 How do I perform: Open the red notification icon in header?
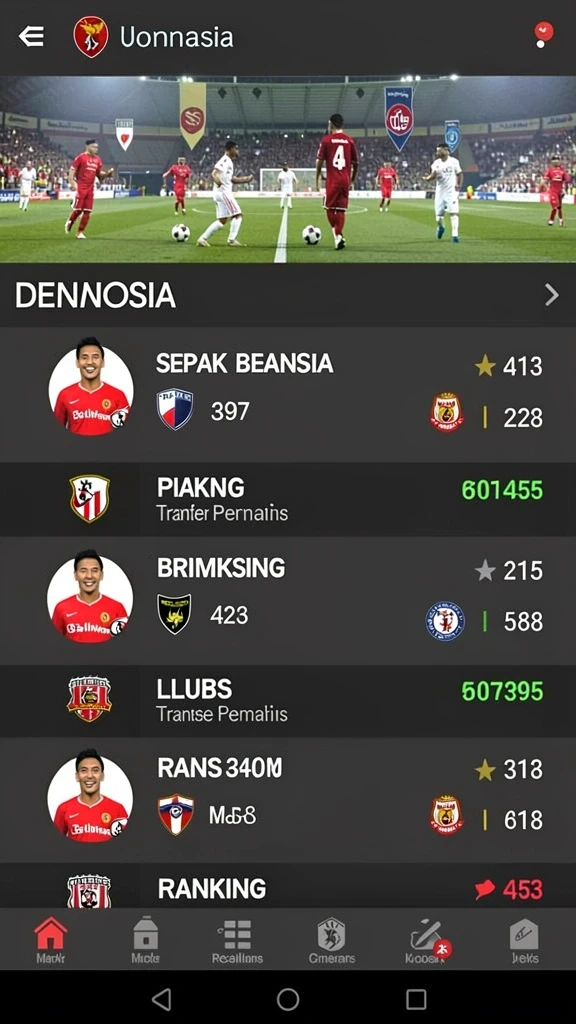pos(543,34)
